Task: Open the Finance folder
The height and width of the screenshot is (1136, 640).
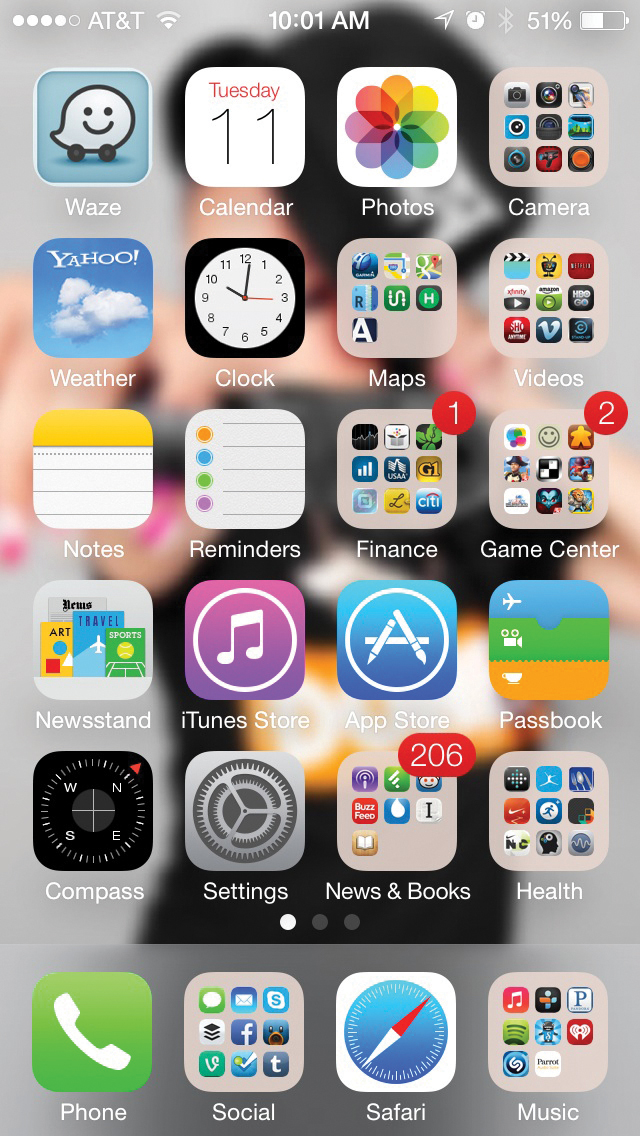Action: point(397,469)
